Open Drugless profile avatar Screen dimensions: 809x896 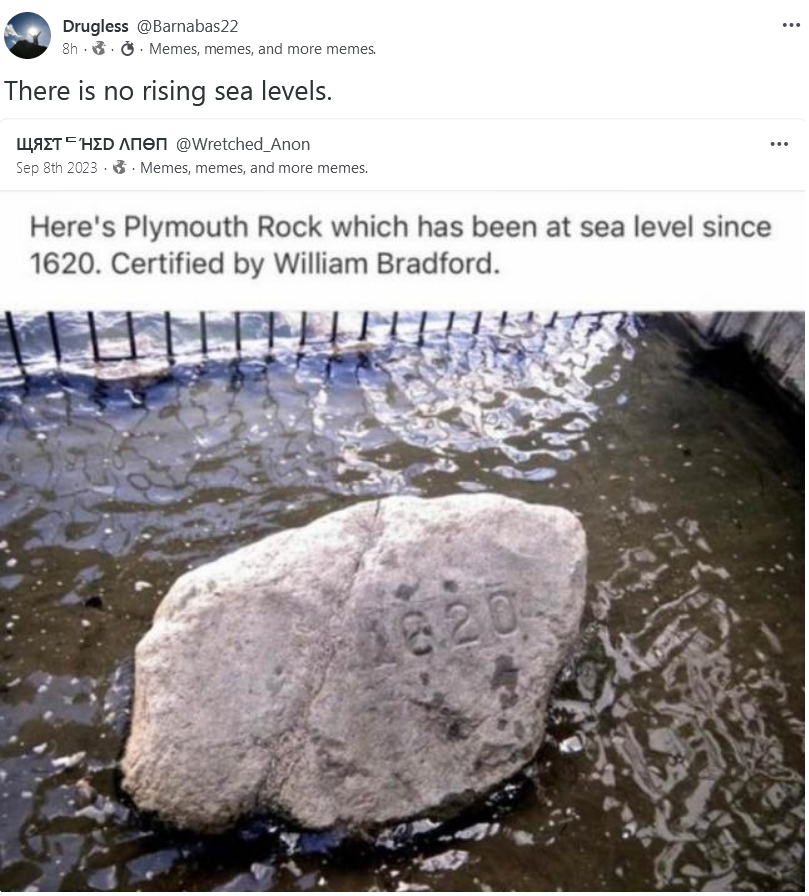pos(27,36)
